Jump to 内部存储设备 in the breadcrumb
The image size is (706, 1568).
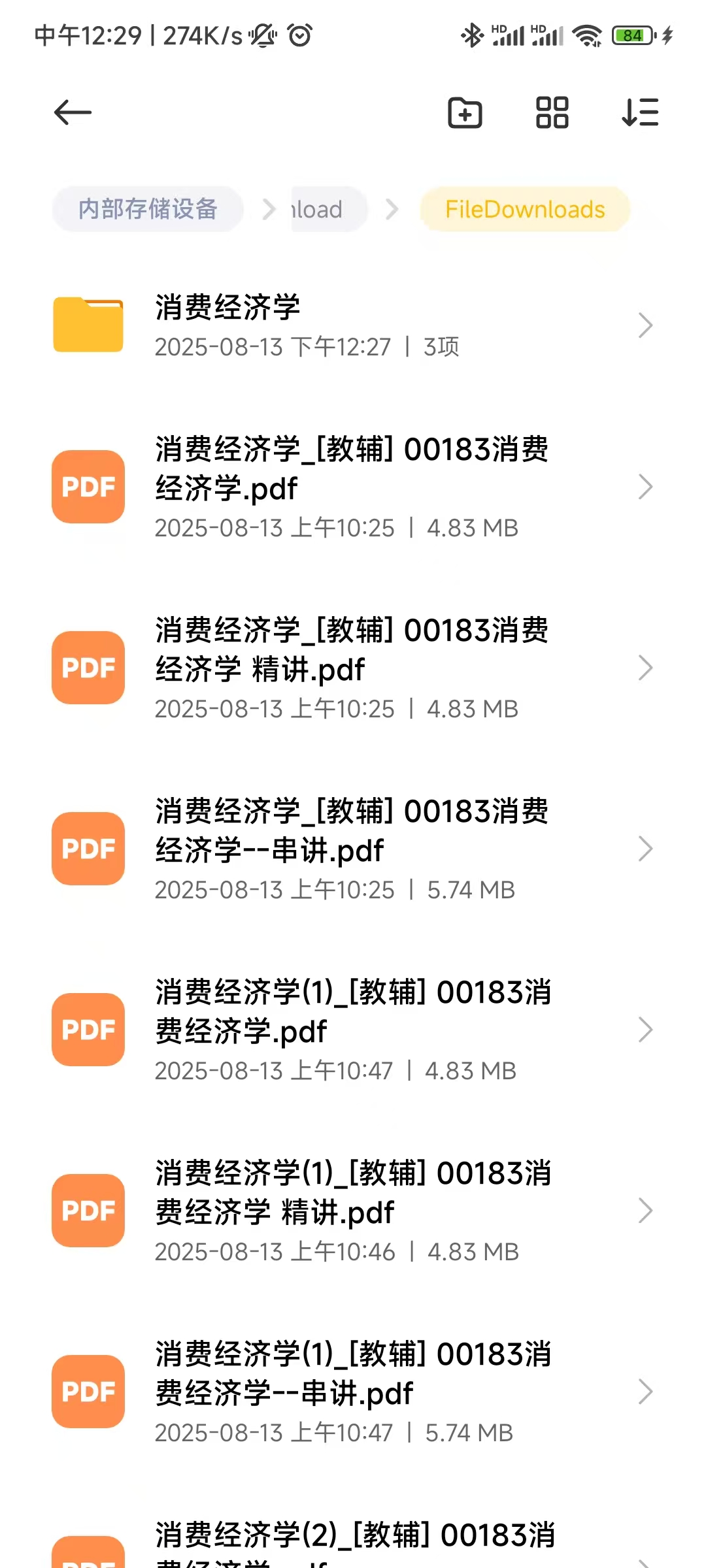148,209
